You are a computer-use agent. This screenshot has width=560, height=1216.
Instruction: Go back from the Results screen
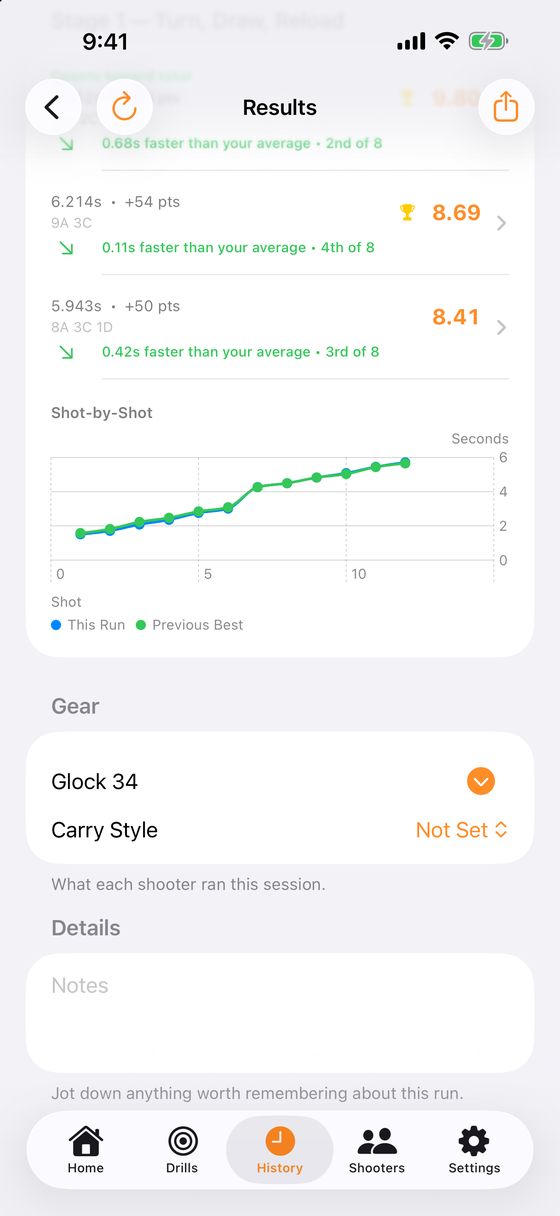[53, 107]
